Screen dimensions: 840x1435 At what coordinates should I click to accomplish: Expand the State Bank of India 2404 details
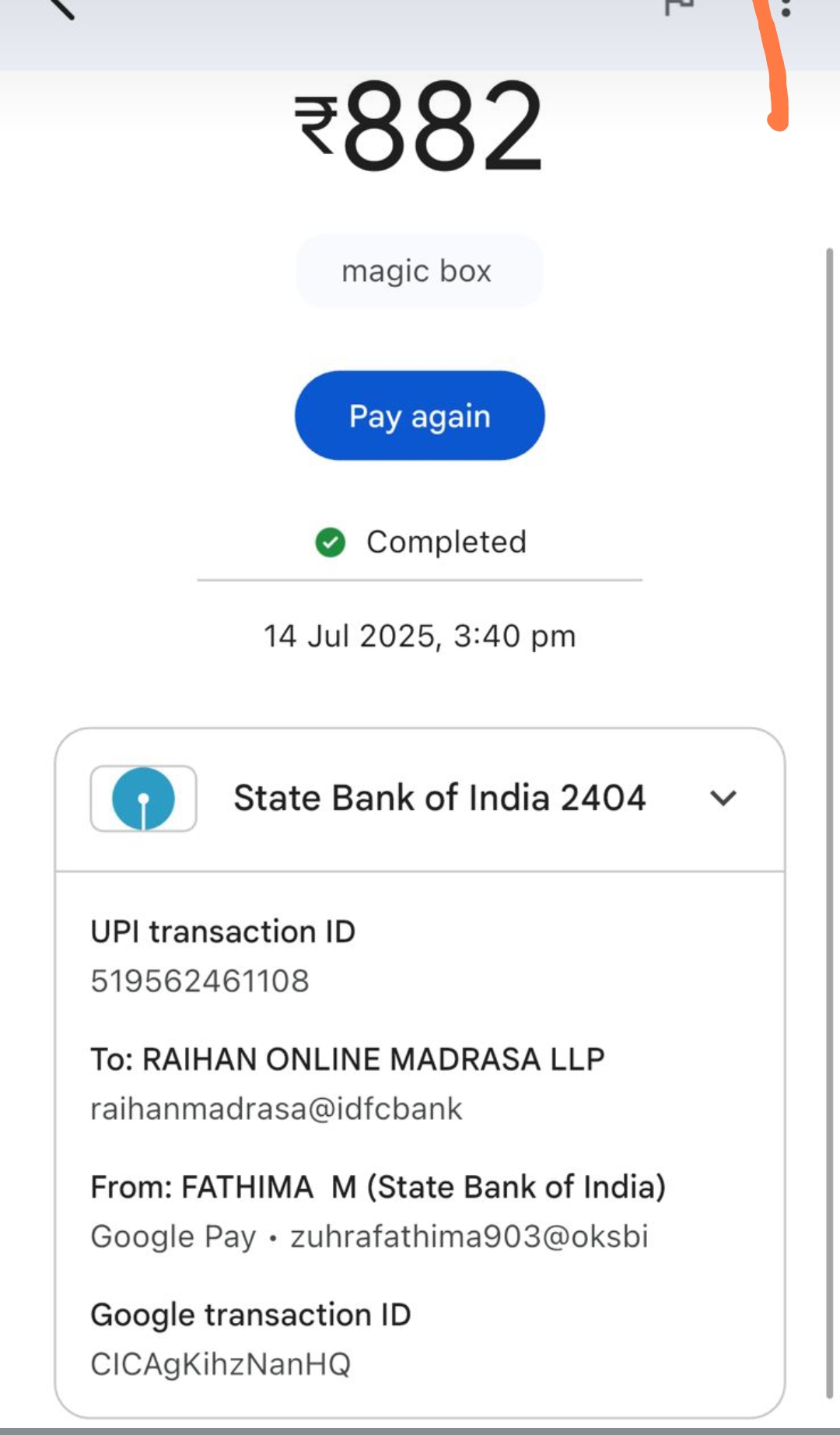pyautogui.click(x=723, y=798)
